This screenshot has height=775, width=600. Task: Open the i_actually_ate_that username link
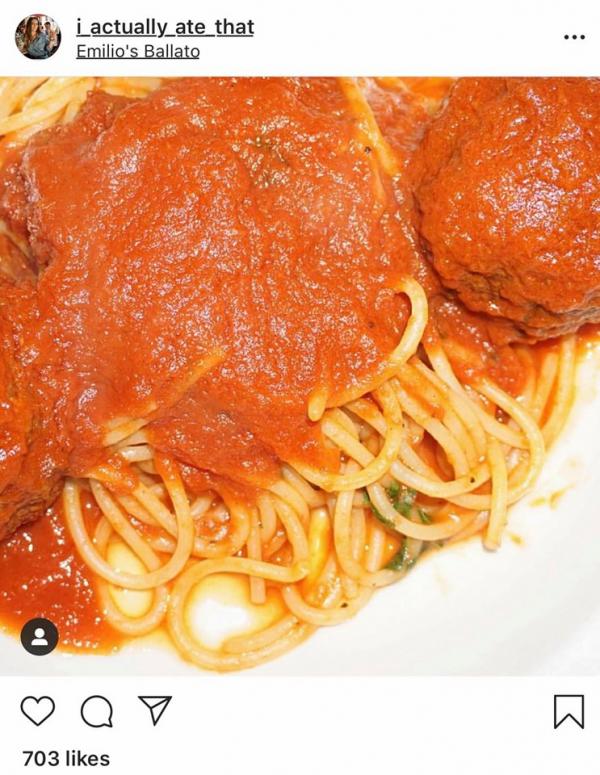tap(165, 27)
